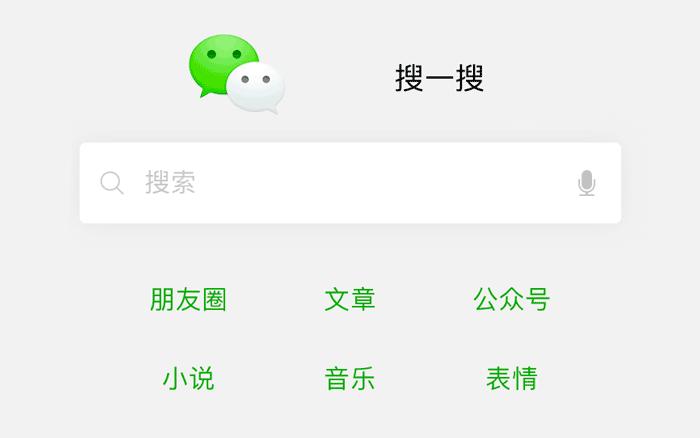
Task: Tap the 搜索 search field
Action: (340, 183)
